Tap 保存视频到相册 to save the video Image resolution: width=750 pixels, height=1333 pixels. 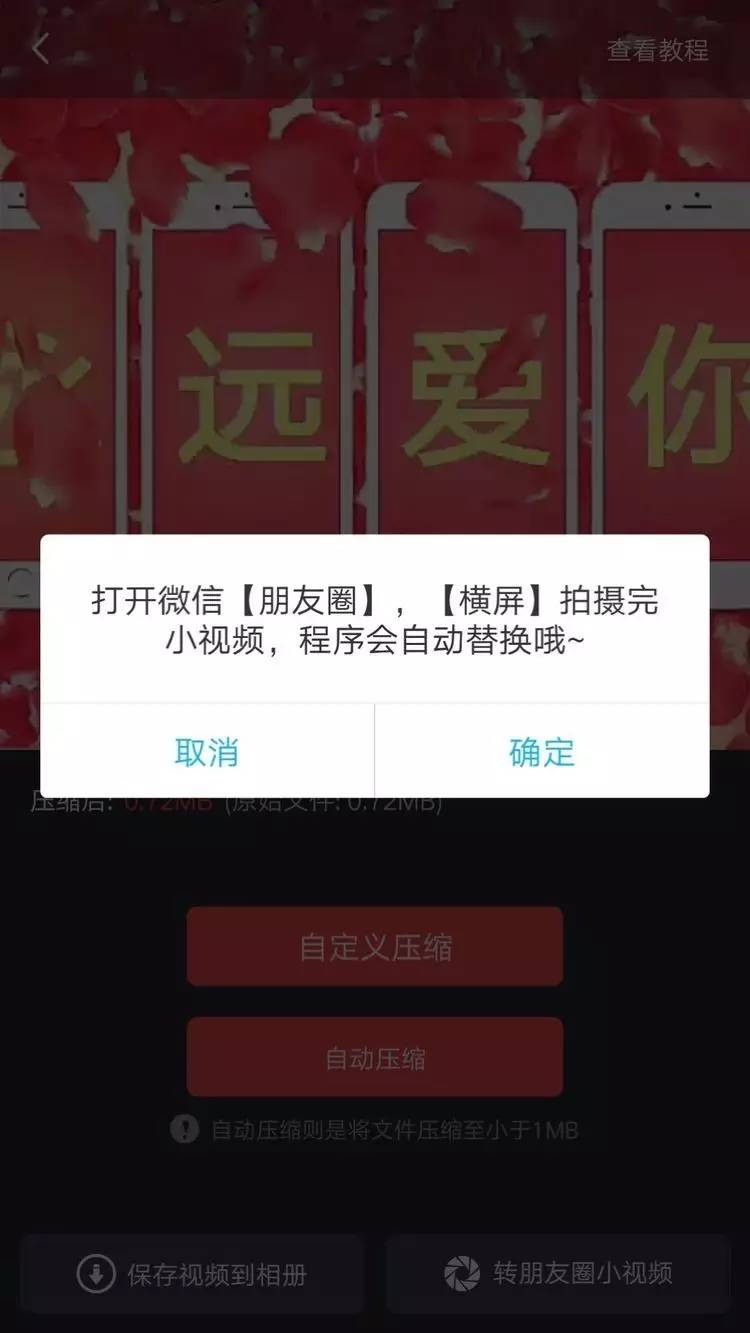pyautogui.click(x=193, y=1275)
